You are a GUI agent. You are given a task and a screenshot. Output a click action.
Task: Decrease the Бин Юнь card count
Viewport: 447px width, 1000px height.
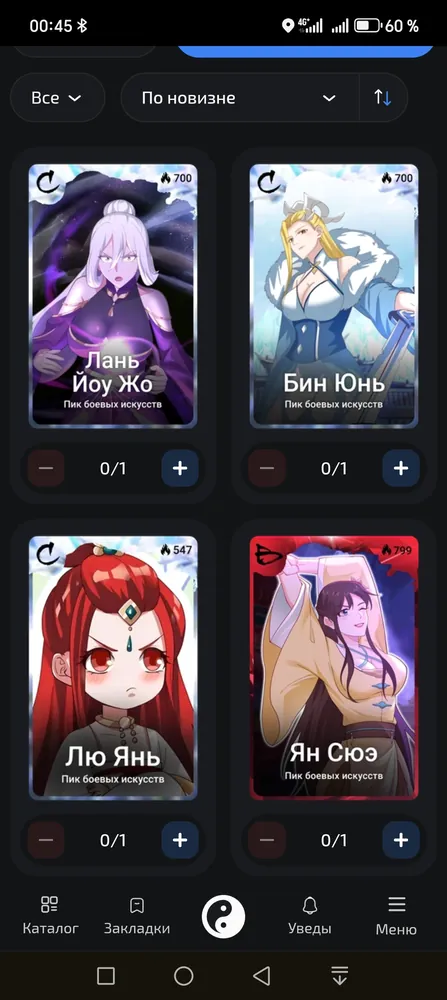tap(267, 468)
